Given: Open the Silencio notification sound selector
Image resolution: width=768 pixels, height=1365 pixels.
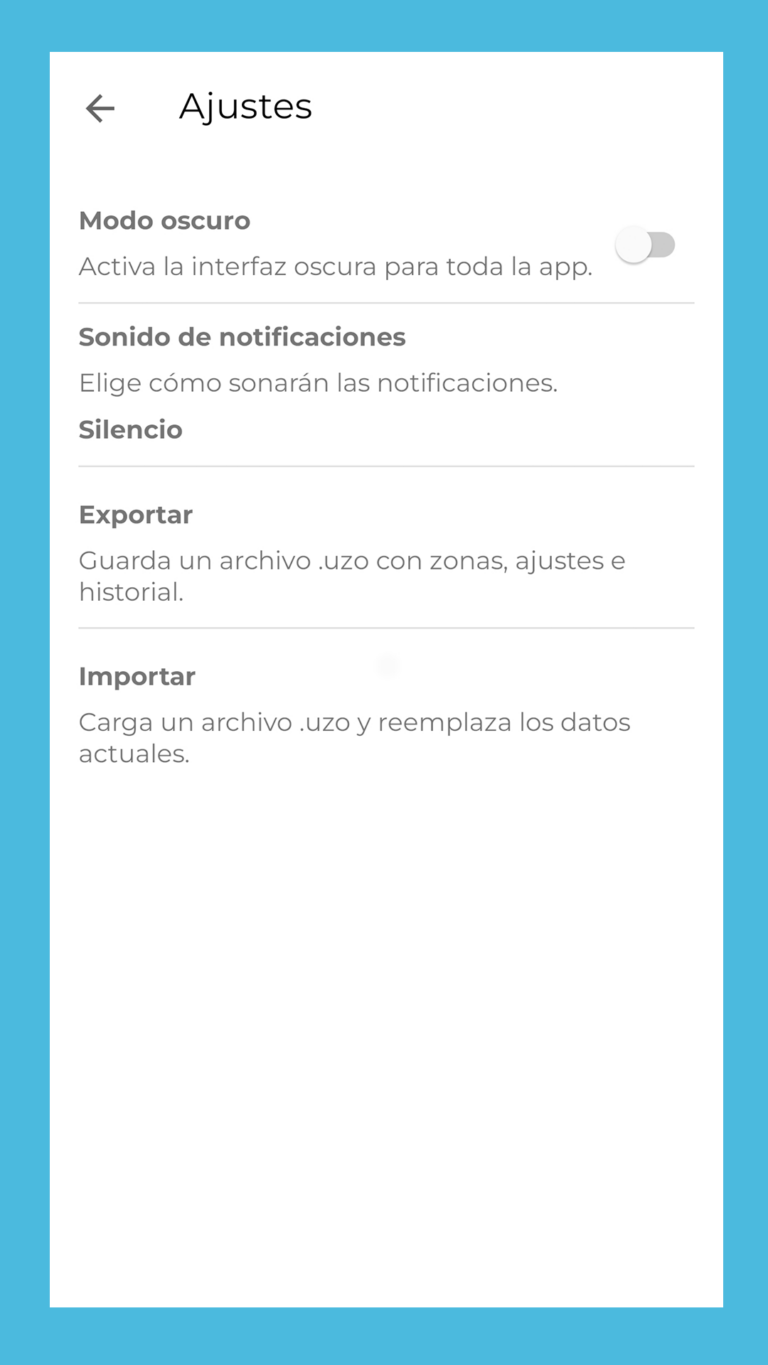Looking at the screenshot, I should coord(130,429).
